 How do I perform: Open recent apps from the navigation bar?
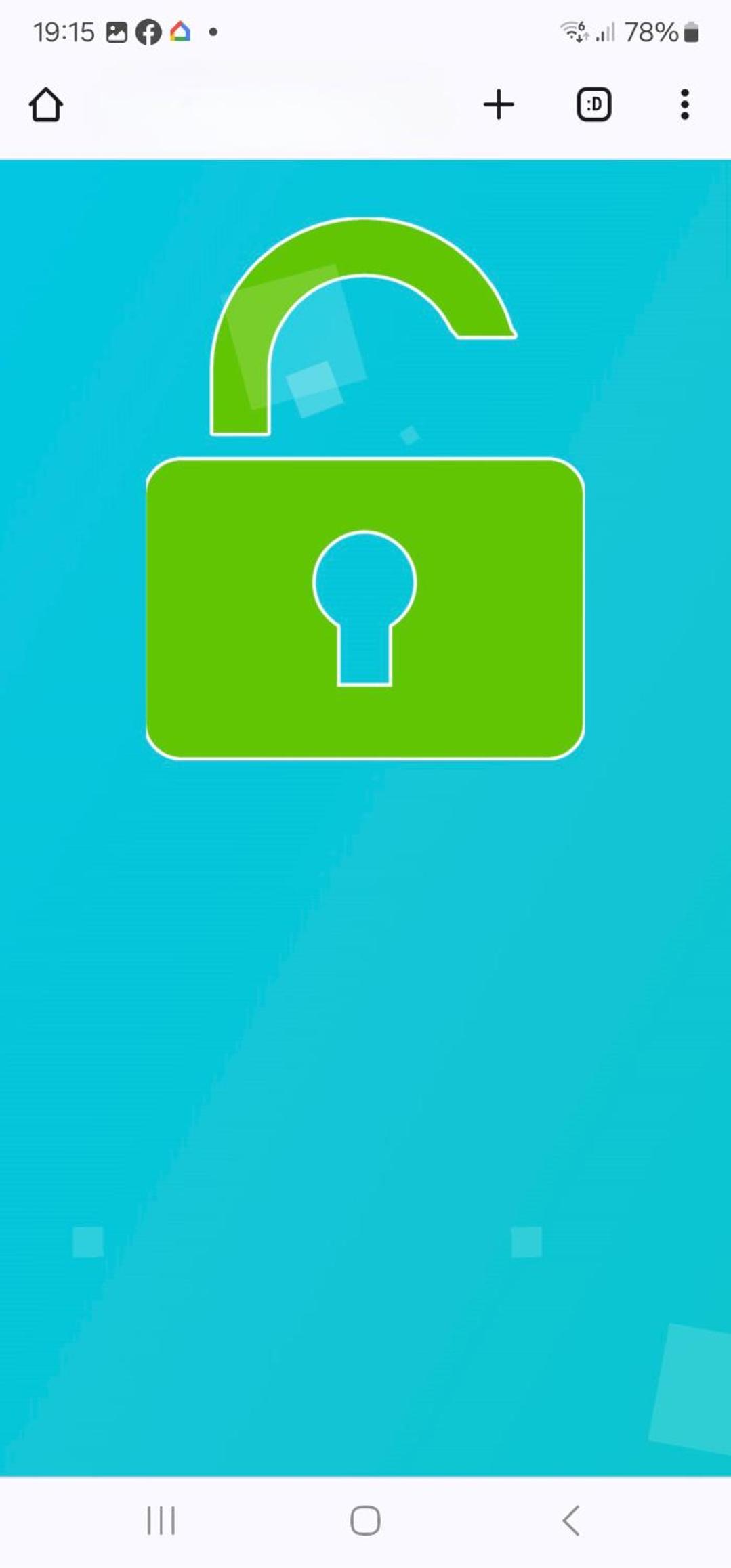(x=161, y=1521)
